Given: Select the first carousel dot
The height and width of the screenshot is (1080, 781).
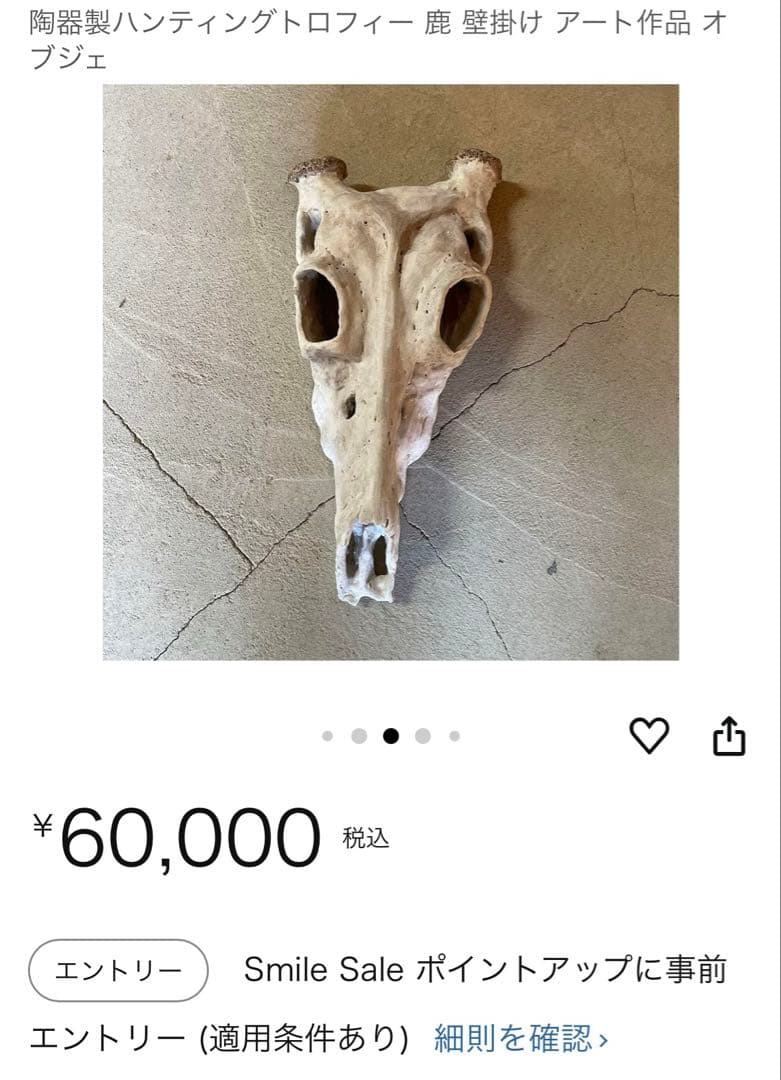Looking at the screenshot, I should pos(328,736).
